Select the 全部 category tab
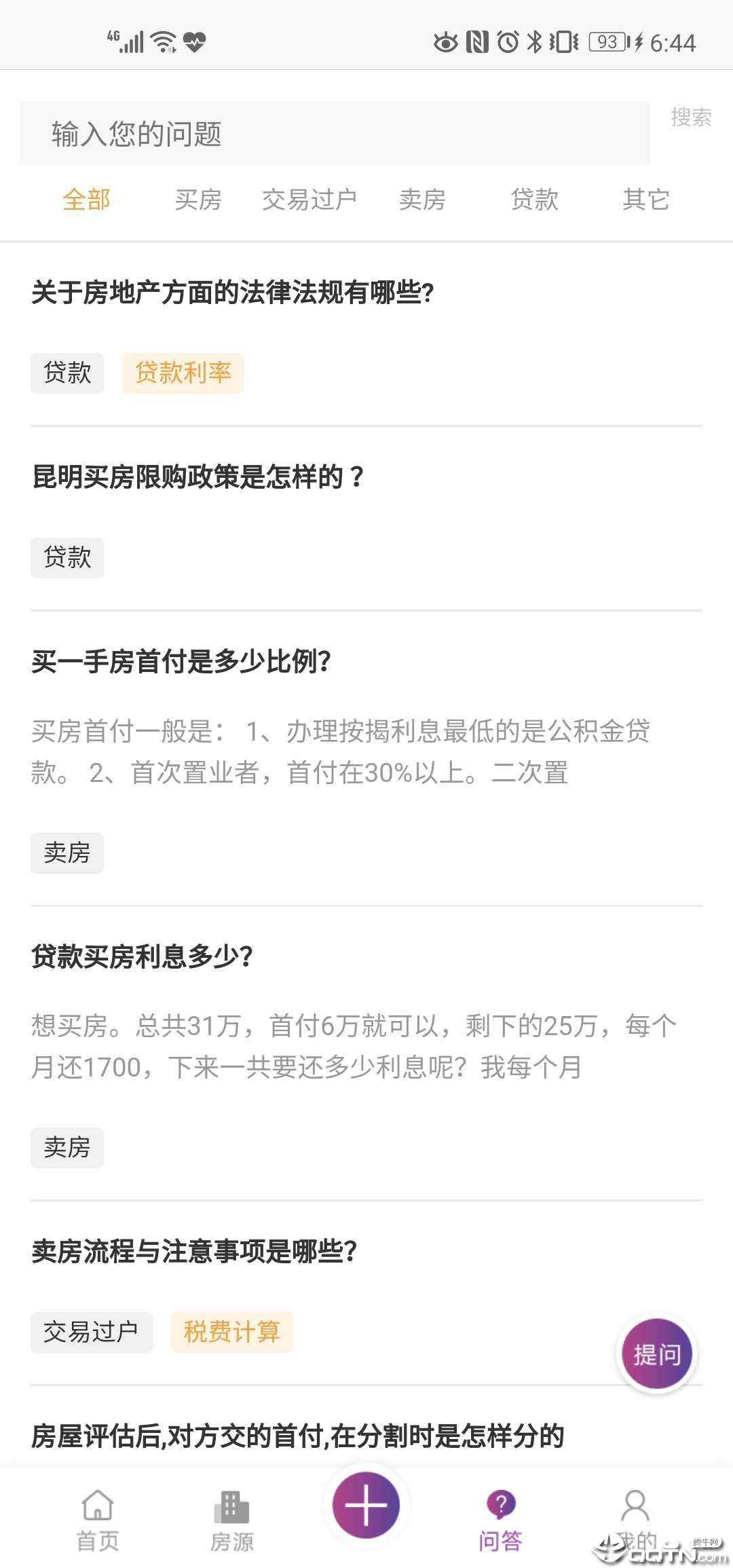 [86, 200]
